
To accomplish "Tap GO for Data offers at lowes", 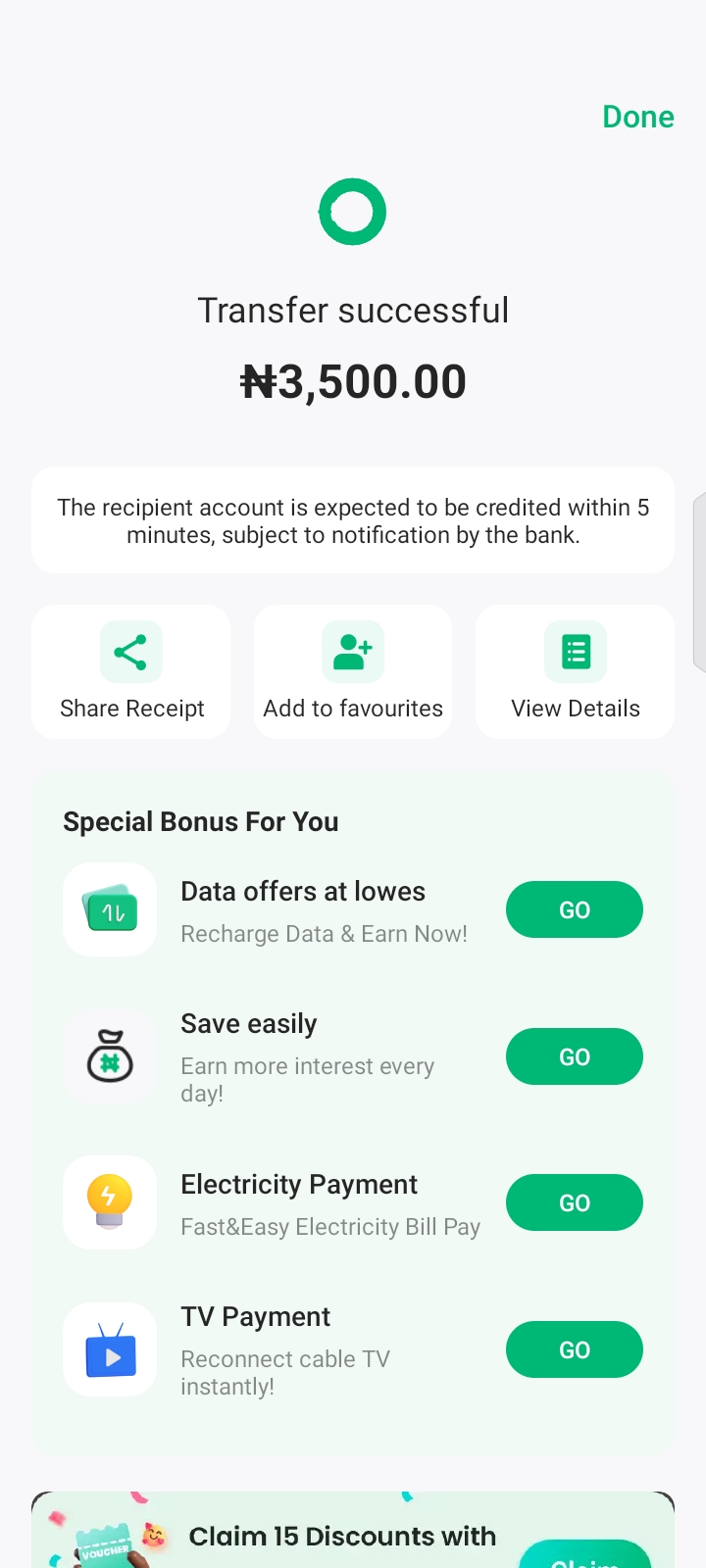I will tap(574, 909).
